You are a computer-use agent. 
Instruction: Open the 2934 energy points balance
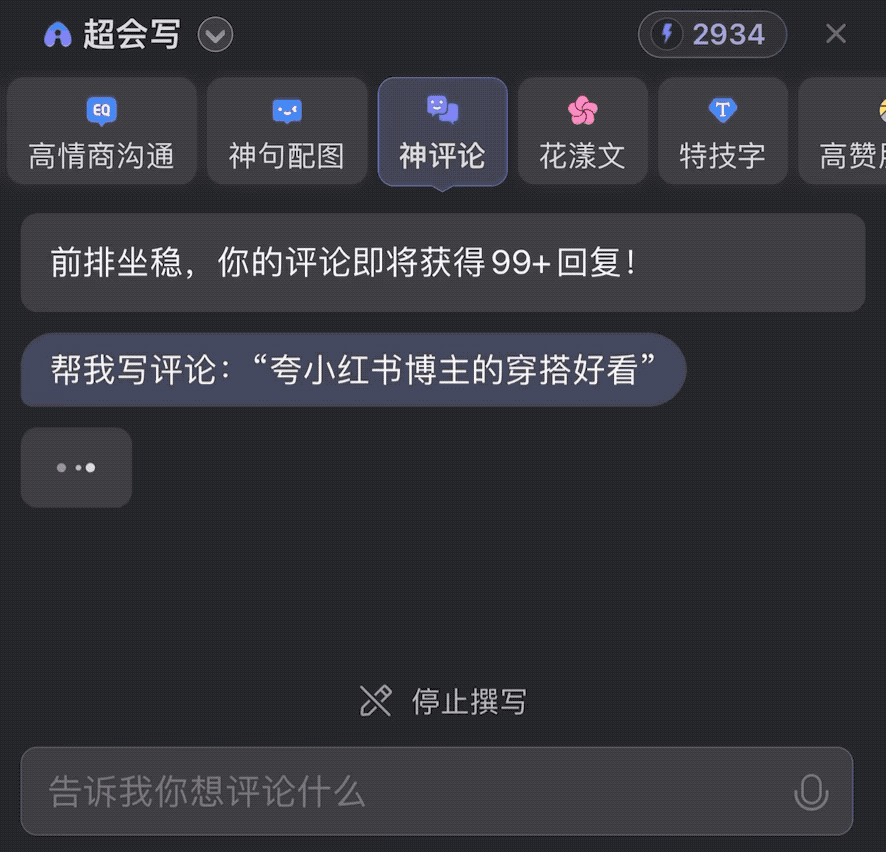pyautogui.click(x=712, y=35)
